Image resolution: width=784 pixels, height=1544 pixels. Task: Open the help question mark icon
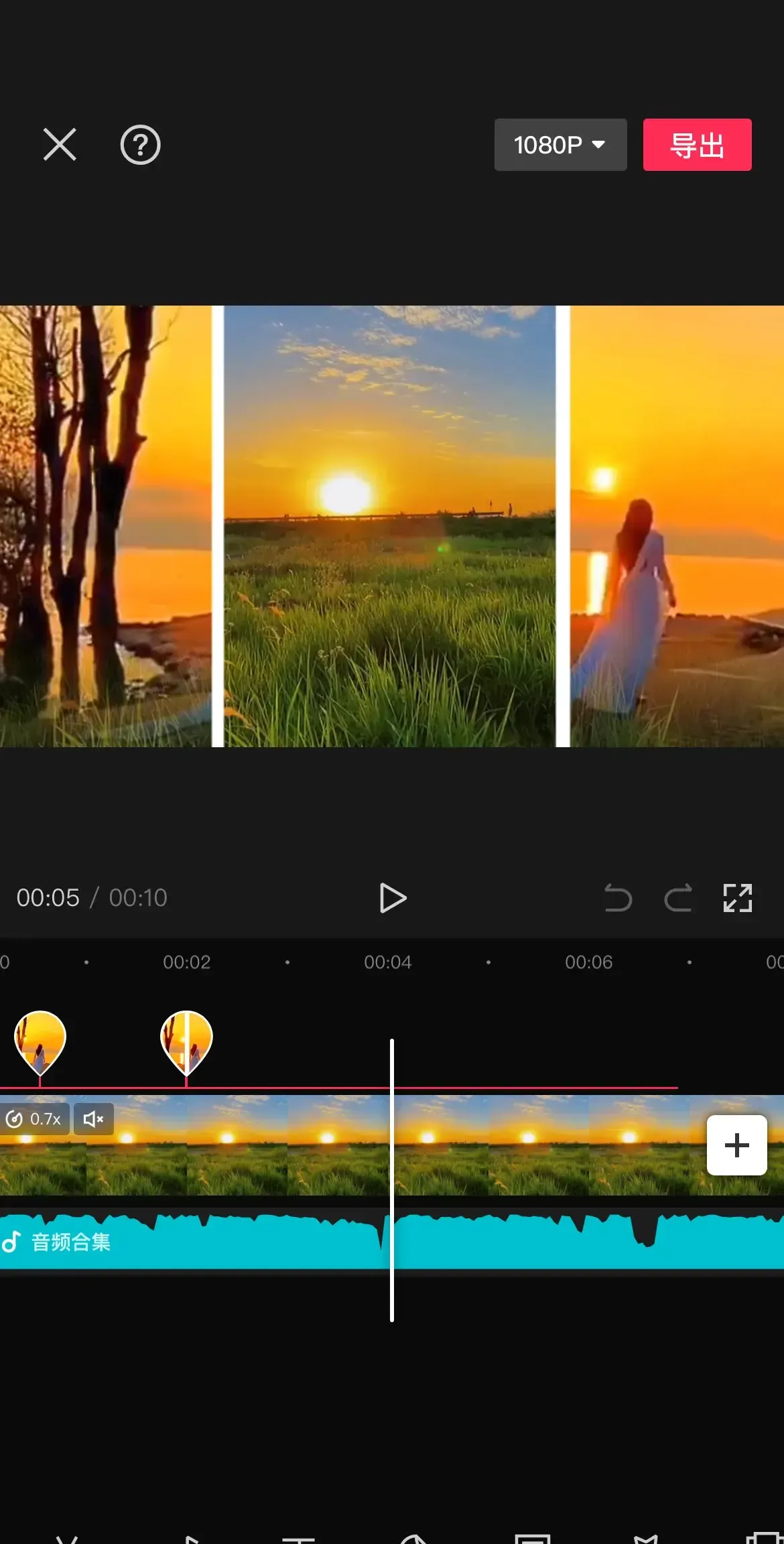140,145
